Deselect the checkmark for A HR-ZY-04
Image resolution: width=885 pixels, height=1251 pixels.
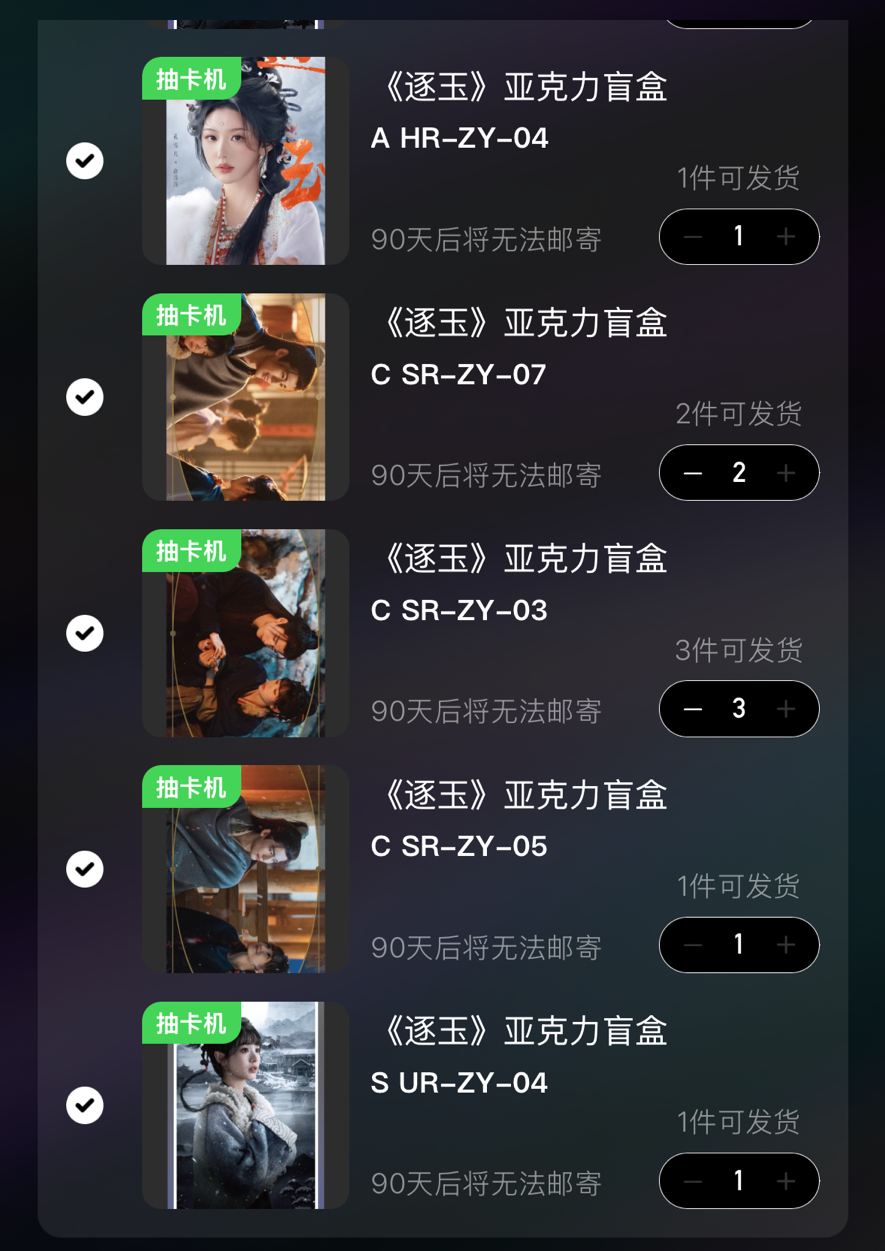[85, 160]
